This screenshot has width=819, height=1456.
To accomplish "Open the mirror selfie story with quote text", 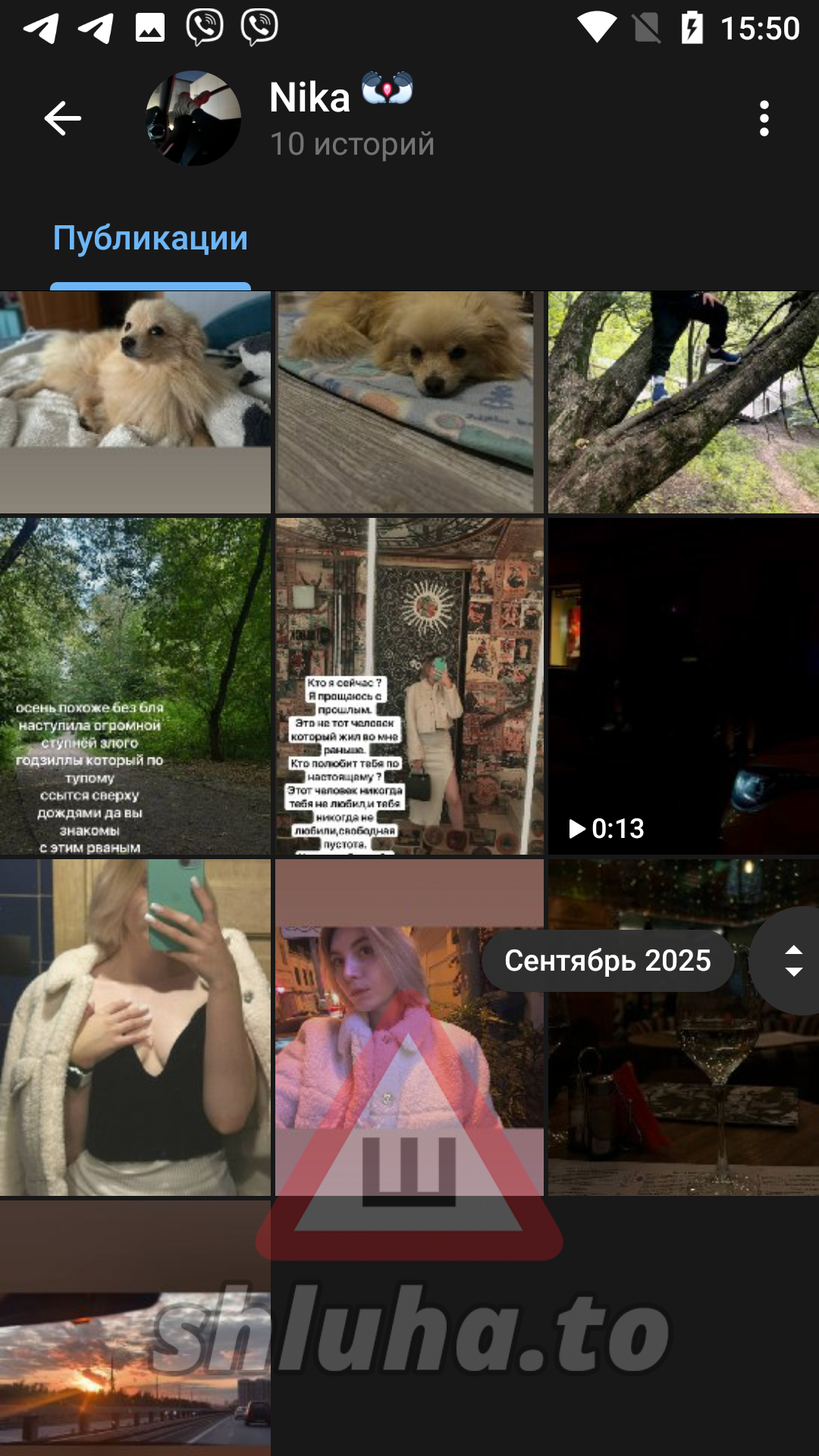I will coord(409,686).
